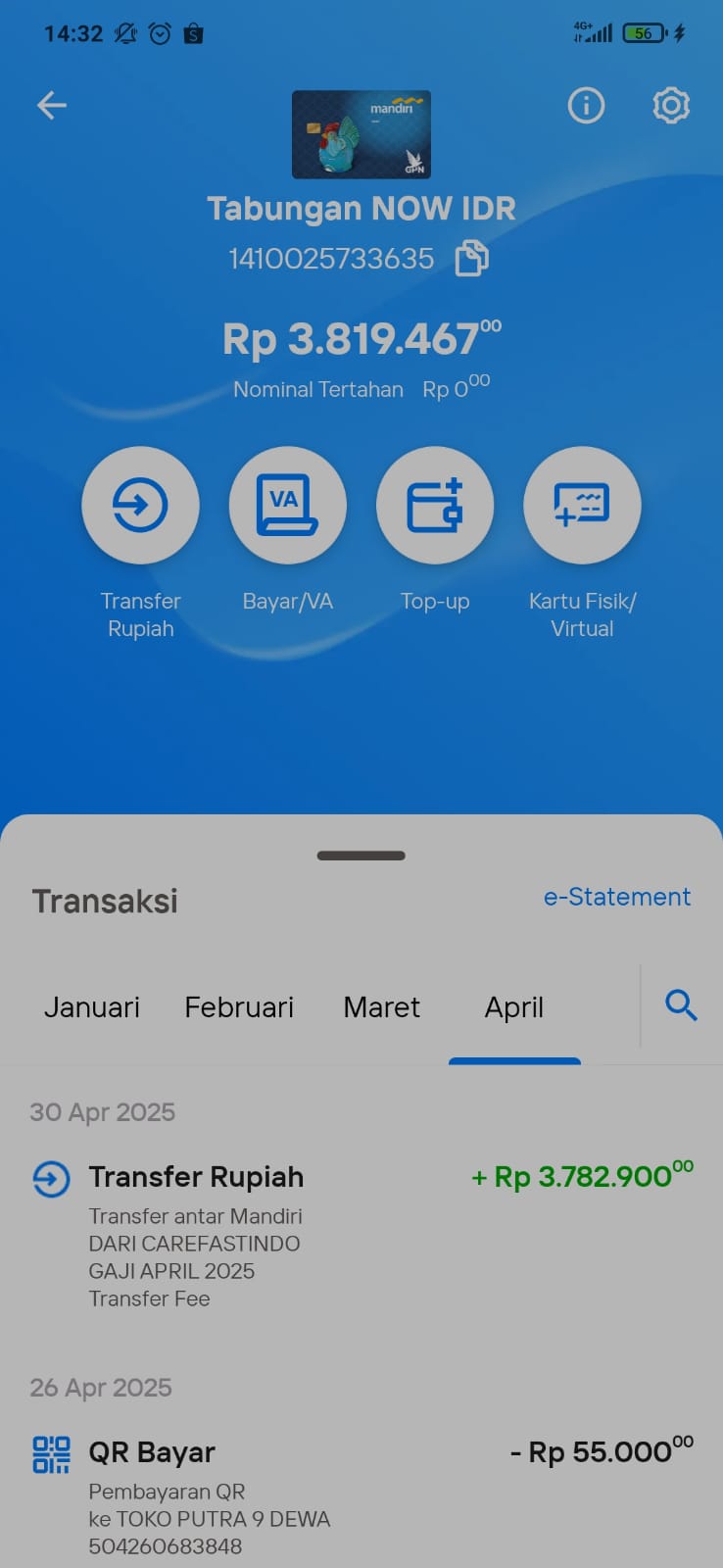Open the Bayar/VA payment option
The image size is (723, 1568).
pos(287,505)
